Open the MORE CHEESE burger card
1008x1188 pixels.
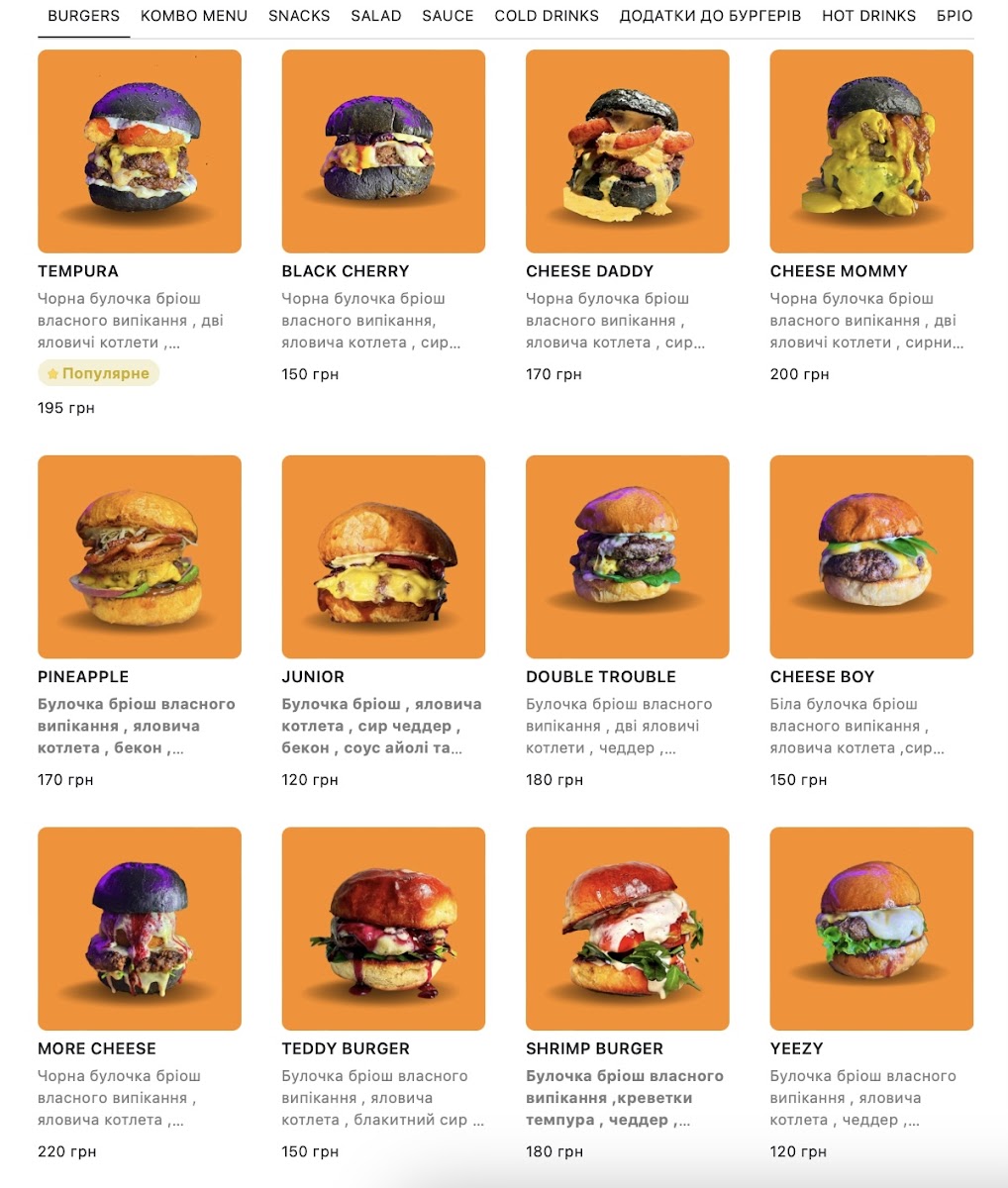[140, 994]
